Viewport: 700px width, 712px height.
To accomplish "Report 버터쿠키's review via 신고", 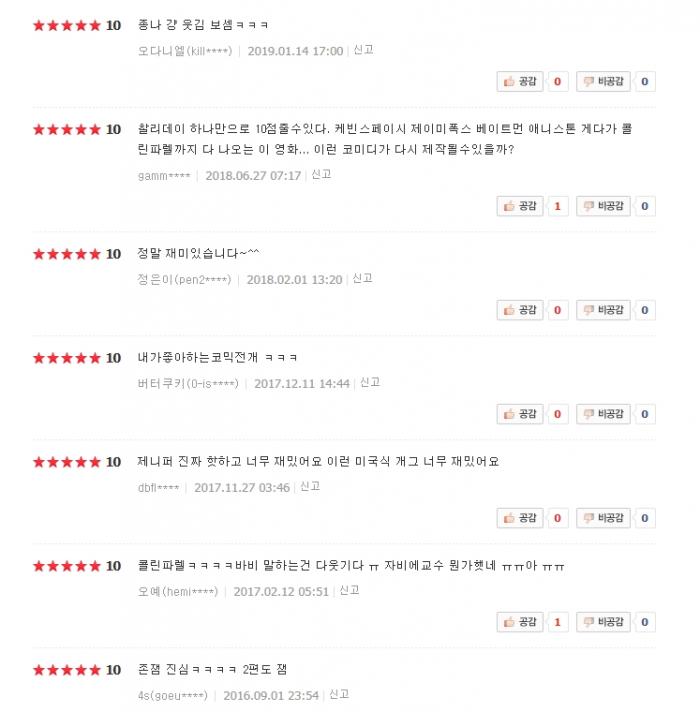I will (x=370, y=382).
